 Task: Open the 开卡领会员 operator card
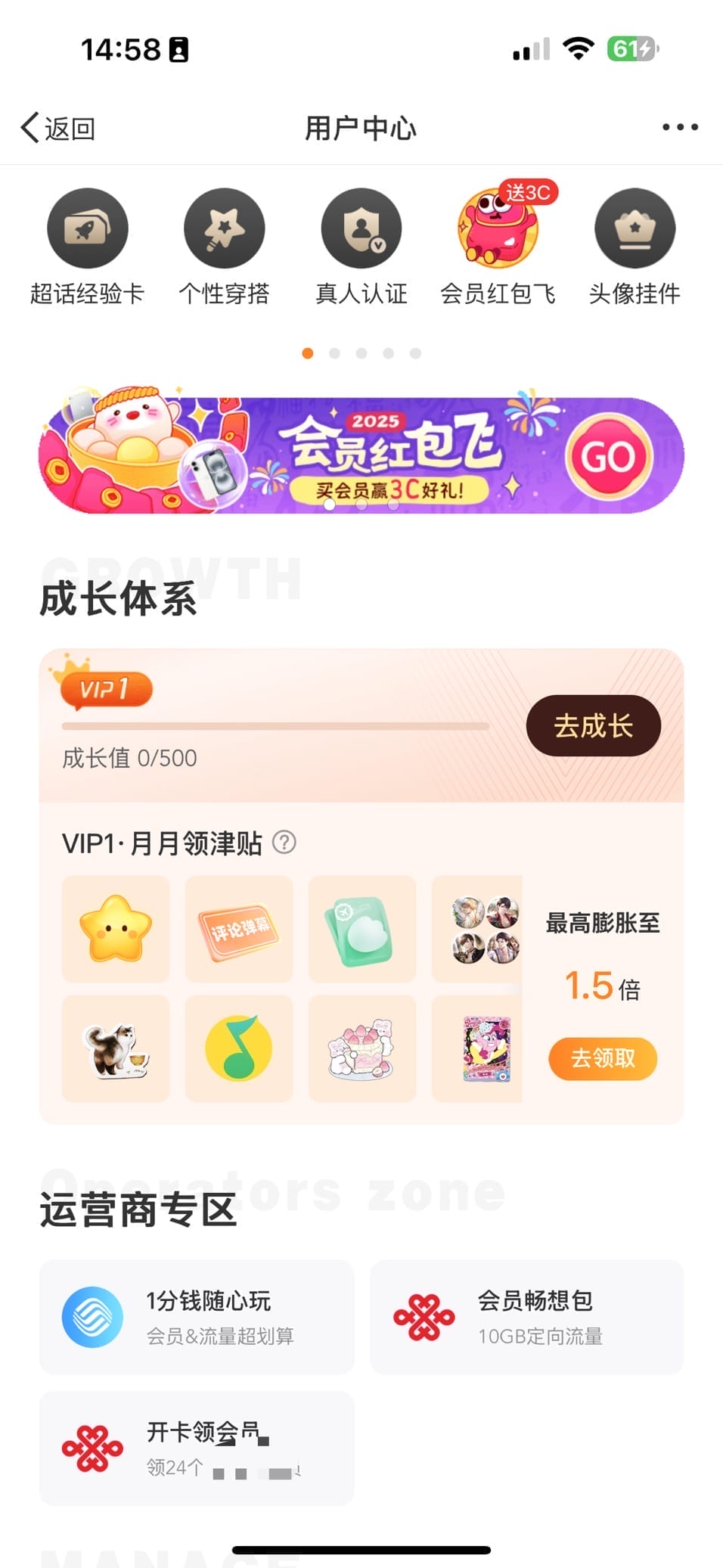tap(197, 1448)
